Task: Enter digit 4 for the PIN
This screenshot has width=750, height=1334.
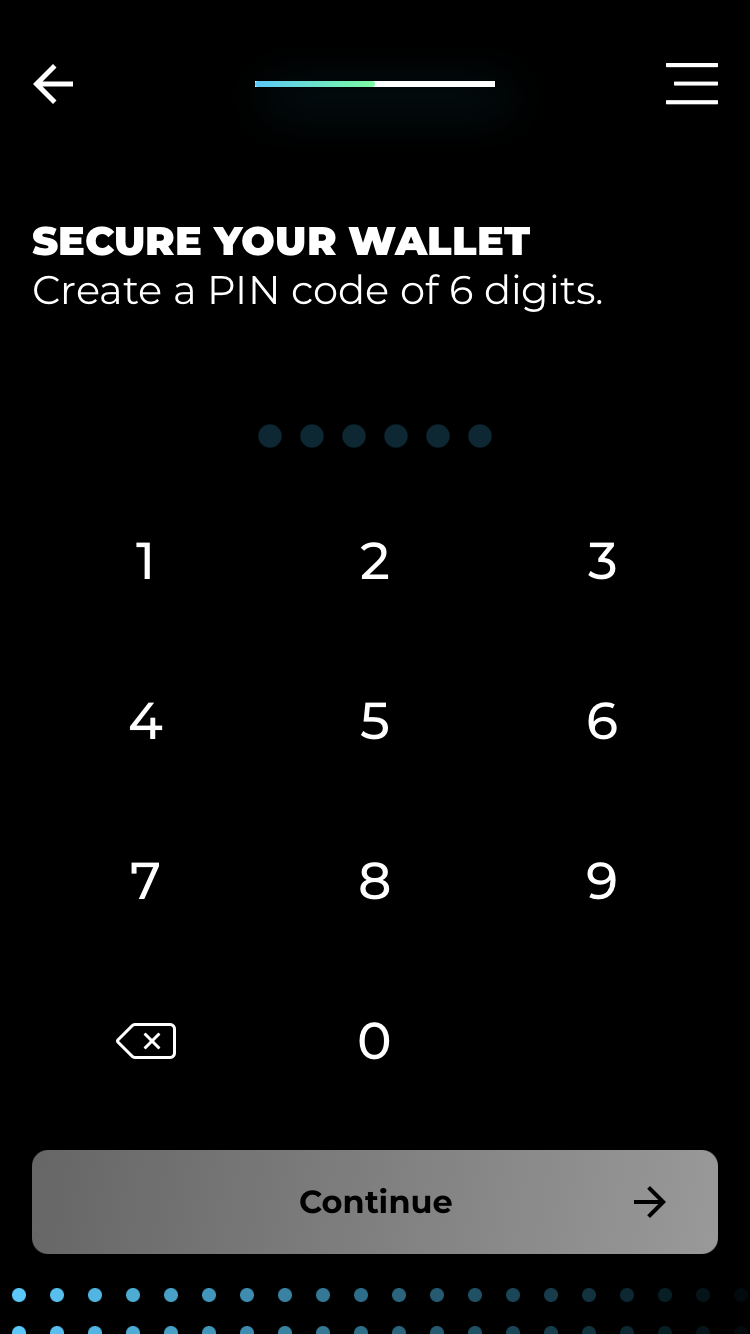Action: [146, 721]
